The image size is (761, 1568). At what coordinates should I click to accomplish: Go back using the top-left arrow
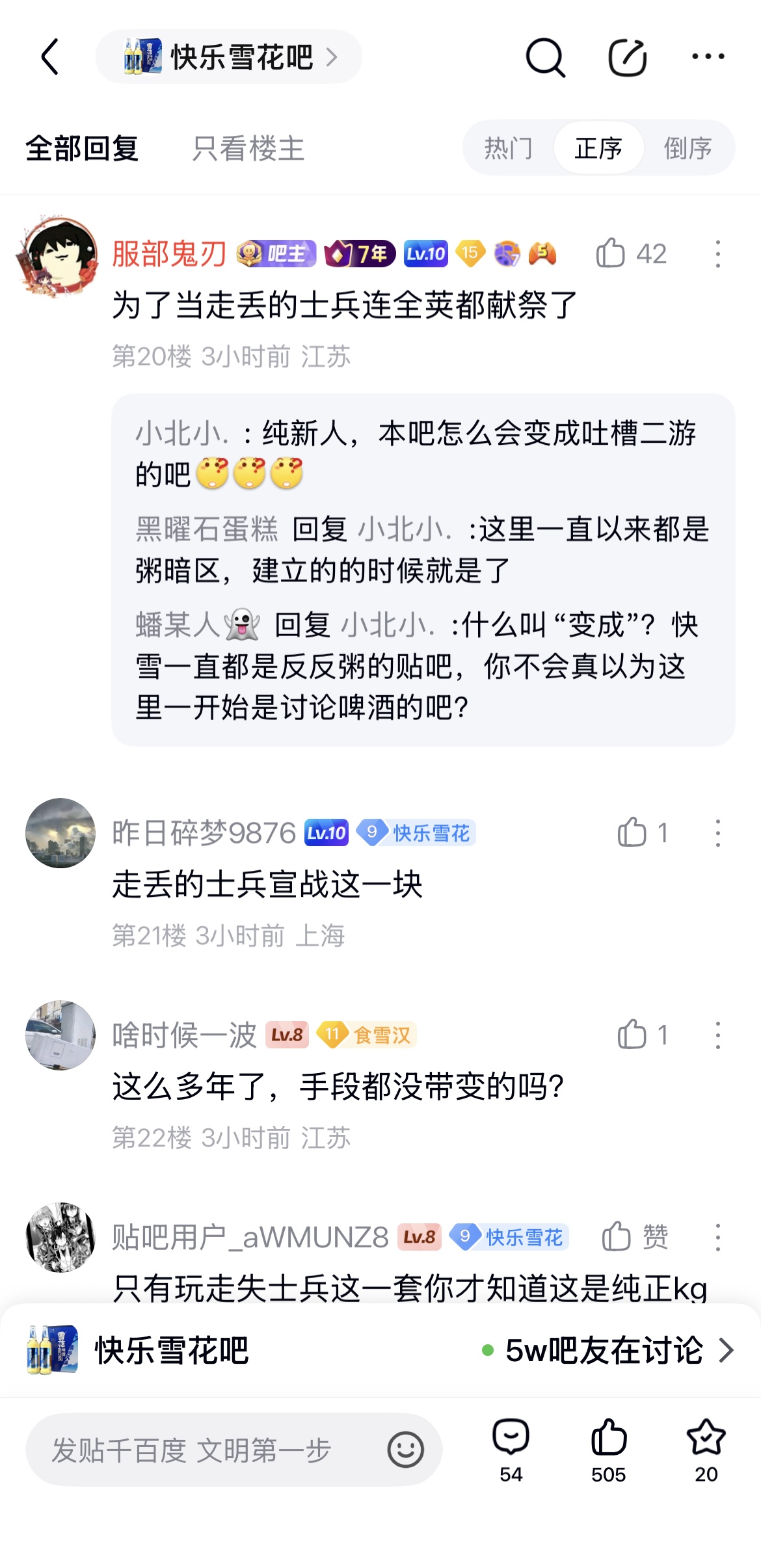(51, 57)
